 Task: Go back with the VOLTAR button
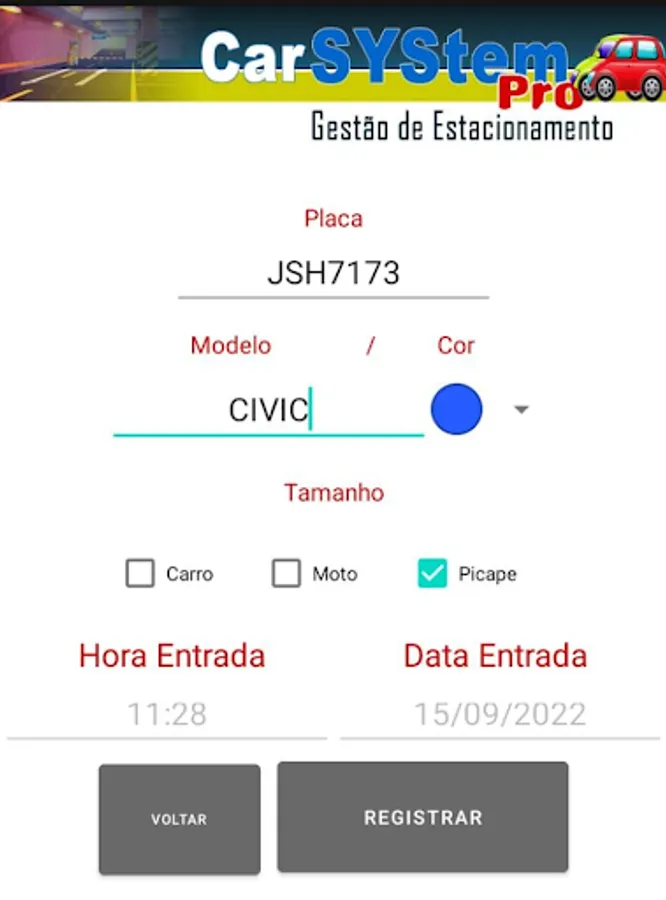click(179, 819)
